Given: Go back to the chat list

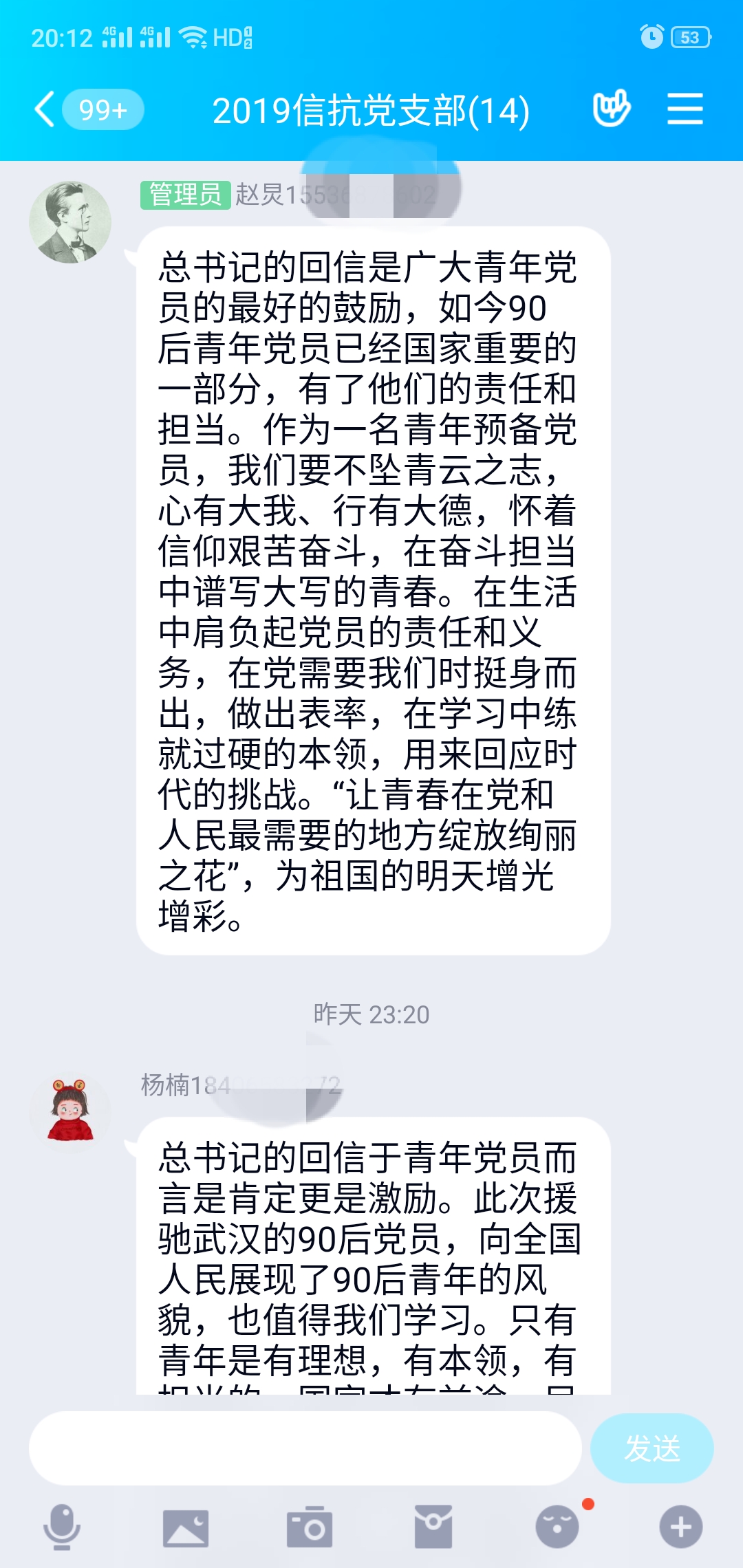Looking at the screenshot, I should coord(45,110).
